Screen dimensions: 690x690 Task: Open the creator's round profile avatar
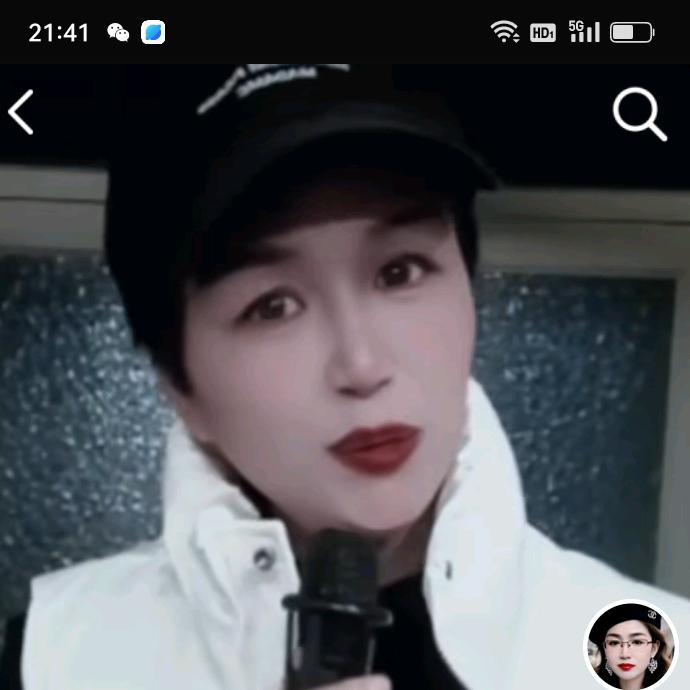631,645
